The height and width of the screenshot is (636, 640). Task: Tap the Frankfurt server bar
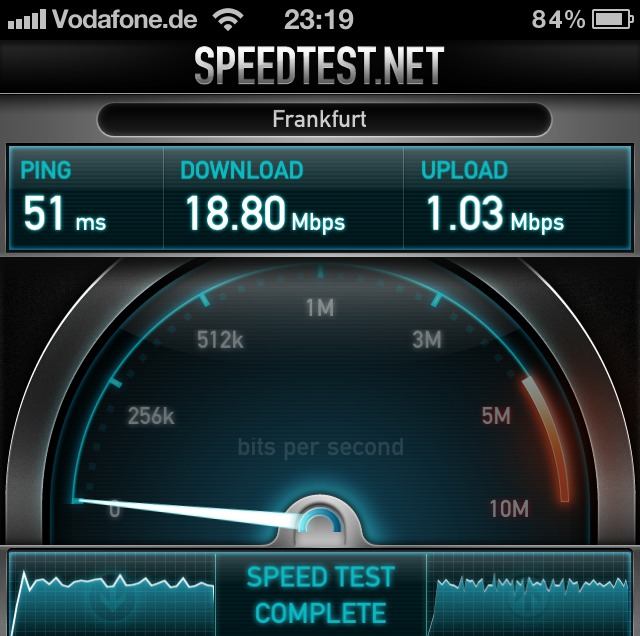click(x=320, y=120)
